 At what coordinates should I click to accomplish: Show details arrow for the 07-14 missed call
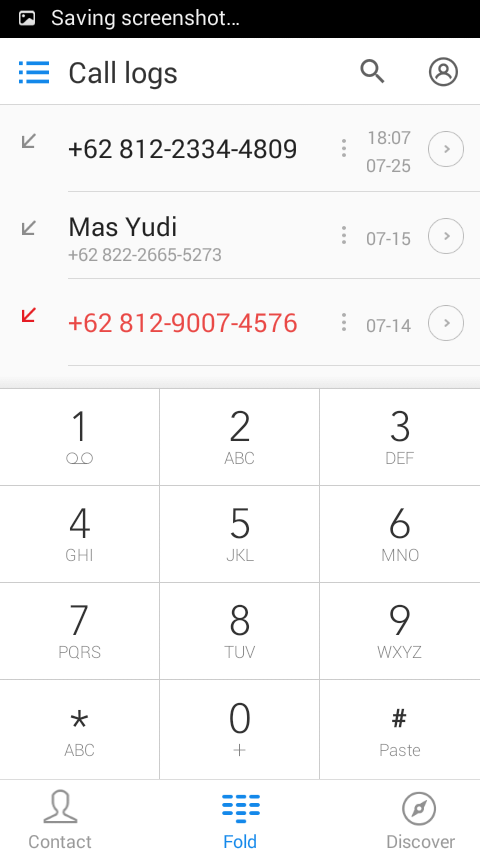pyautogui.click(x=446, y=323)
